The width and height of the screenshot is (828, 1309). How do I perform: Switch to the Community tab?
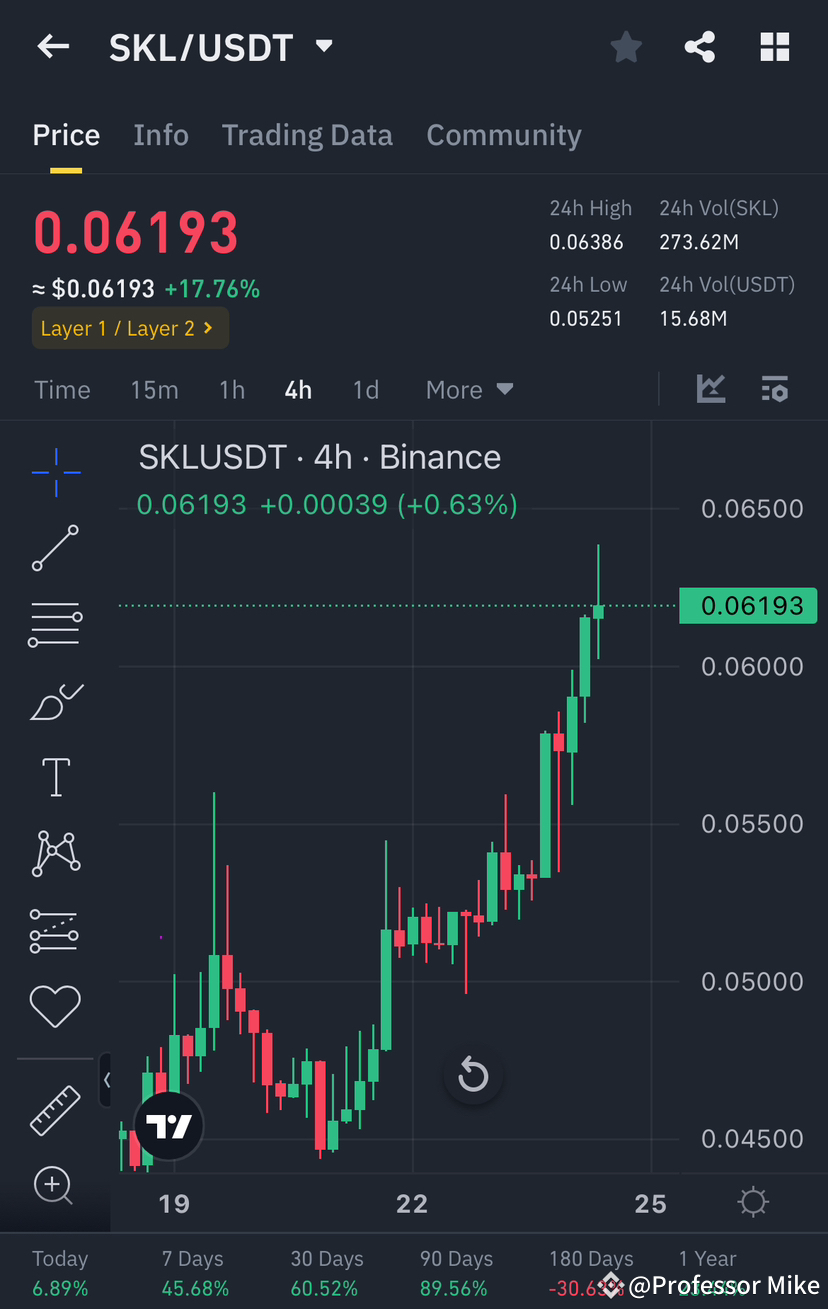click(x=503, y=135)
